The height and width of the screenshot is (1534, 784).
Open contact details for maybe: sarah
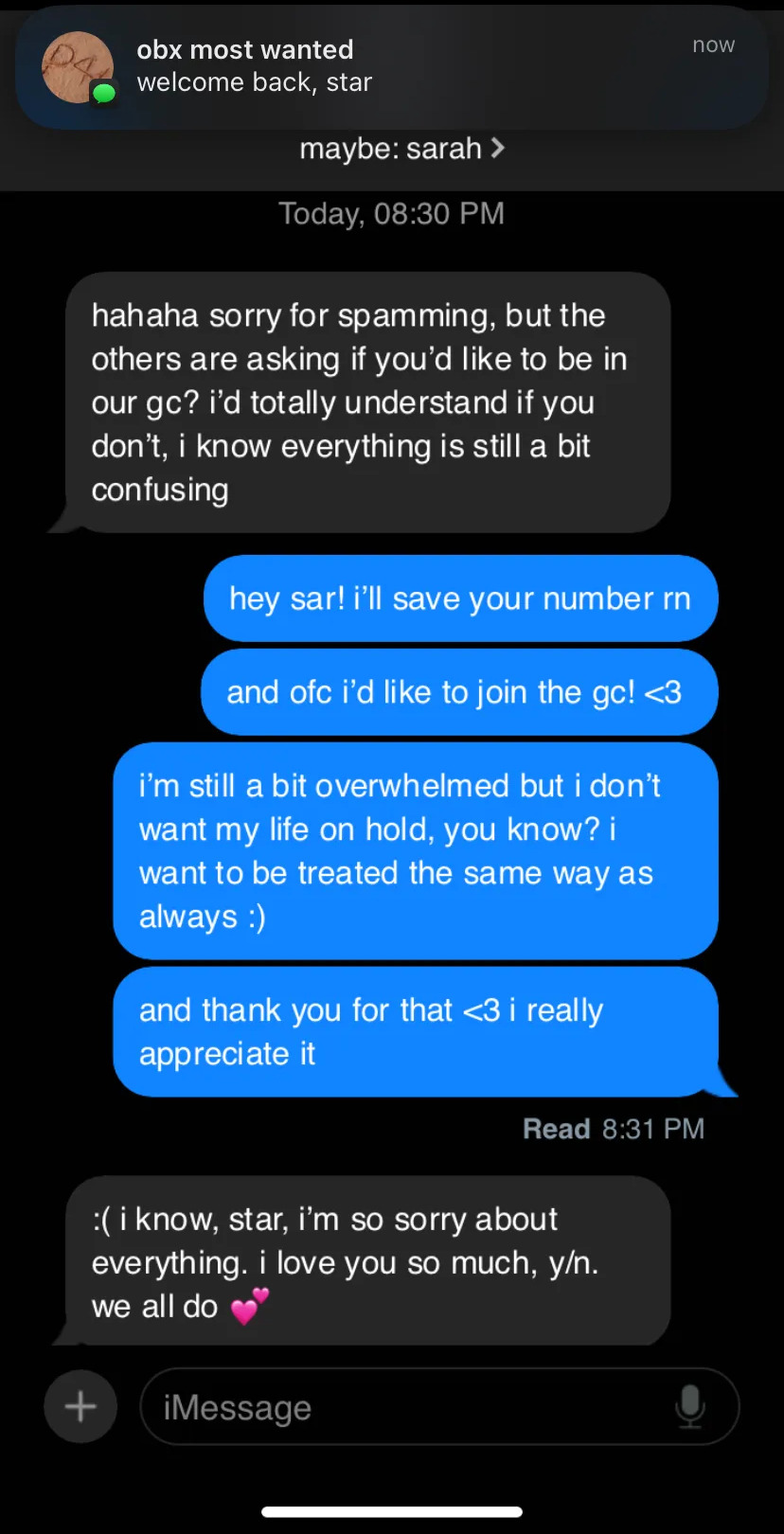[x=401, y=149]
